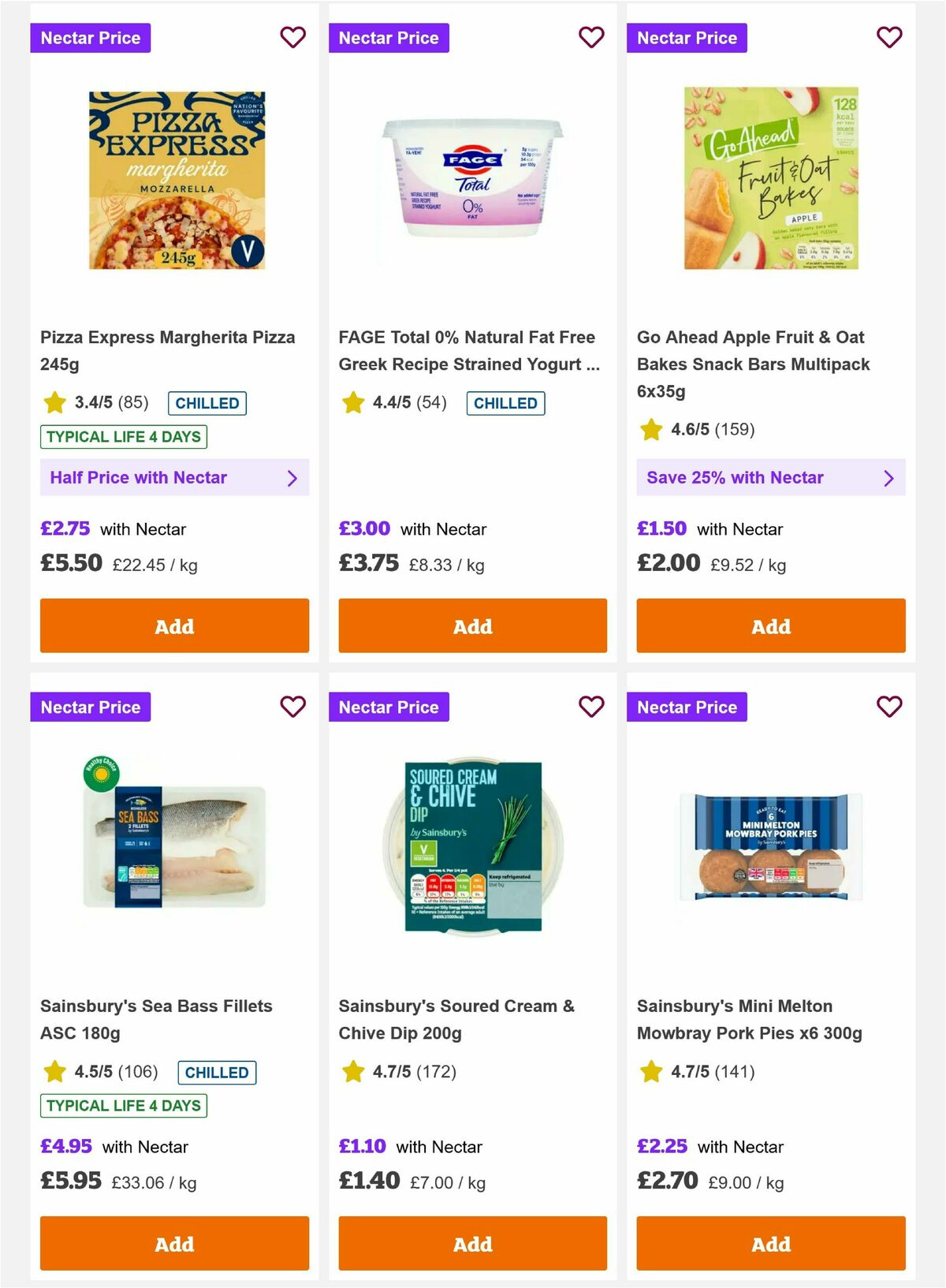
Task: Add the Go Ahead snack bars to trolley
Action: click(769, 625)
